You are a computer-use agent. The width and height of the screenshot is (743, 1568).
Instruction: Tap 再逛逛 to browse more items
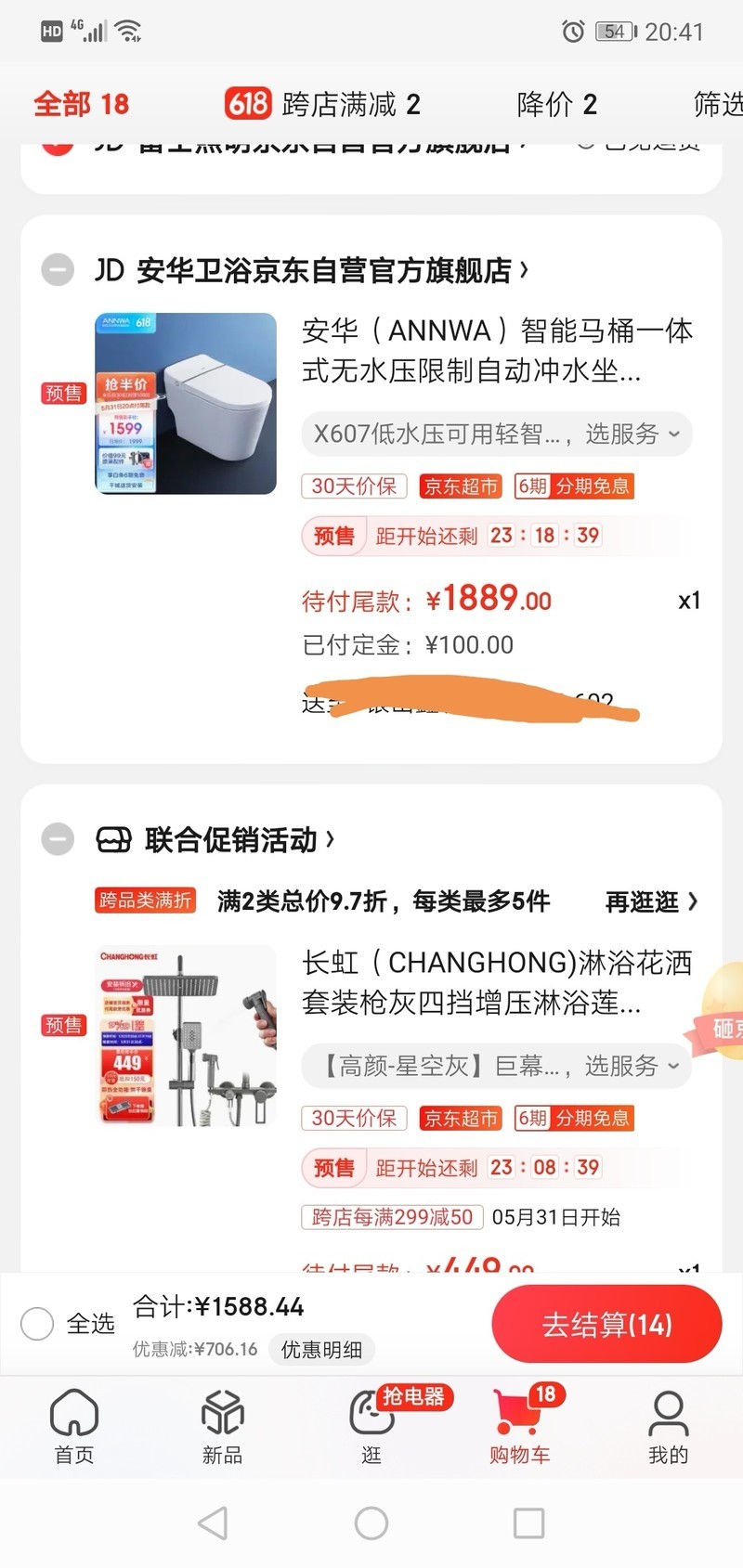point(651,901)
